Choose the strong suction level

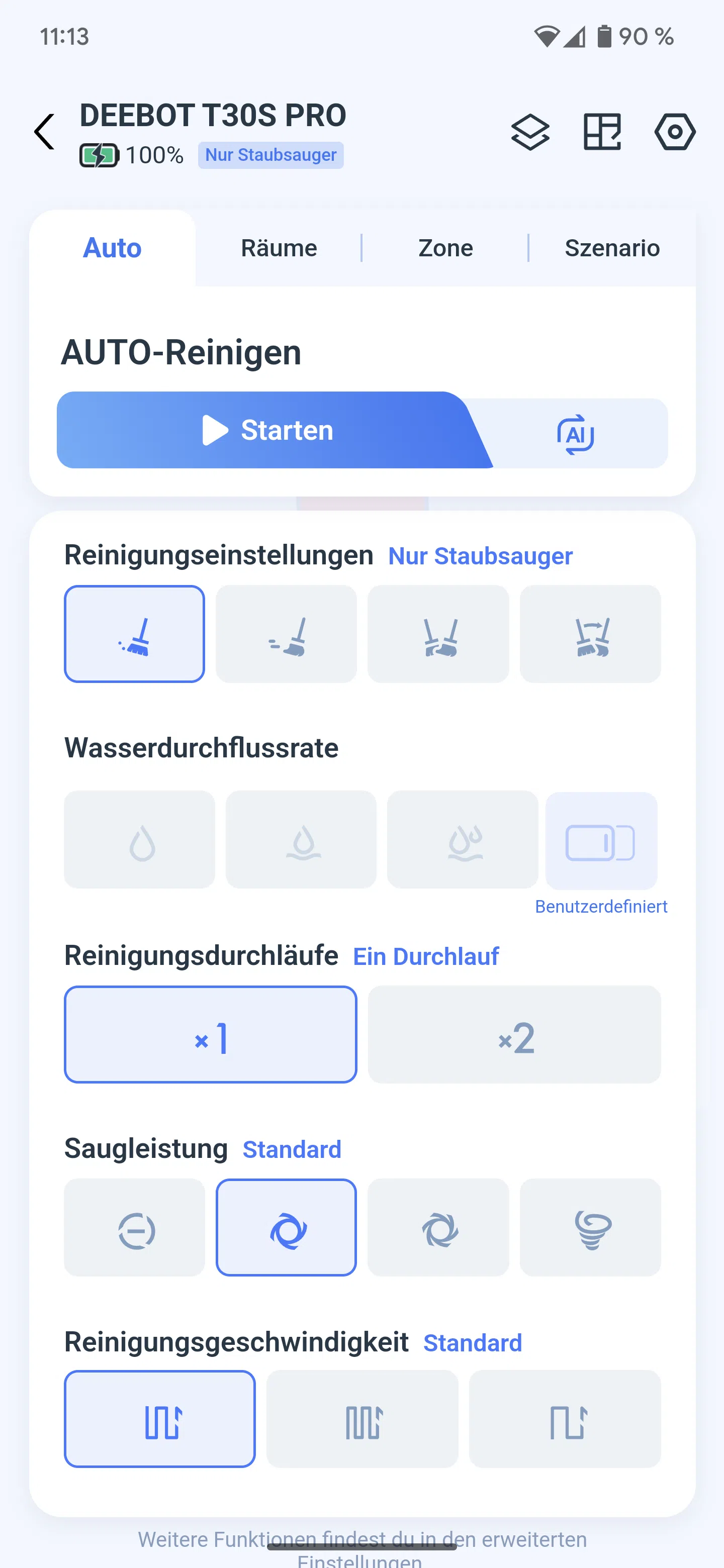click(438, 1228)
